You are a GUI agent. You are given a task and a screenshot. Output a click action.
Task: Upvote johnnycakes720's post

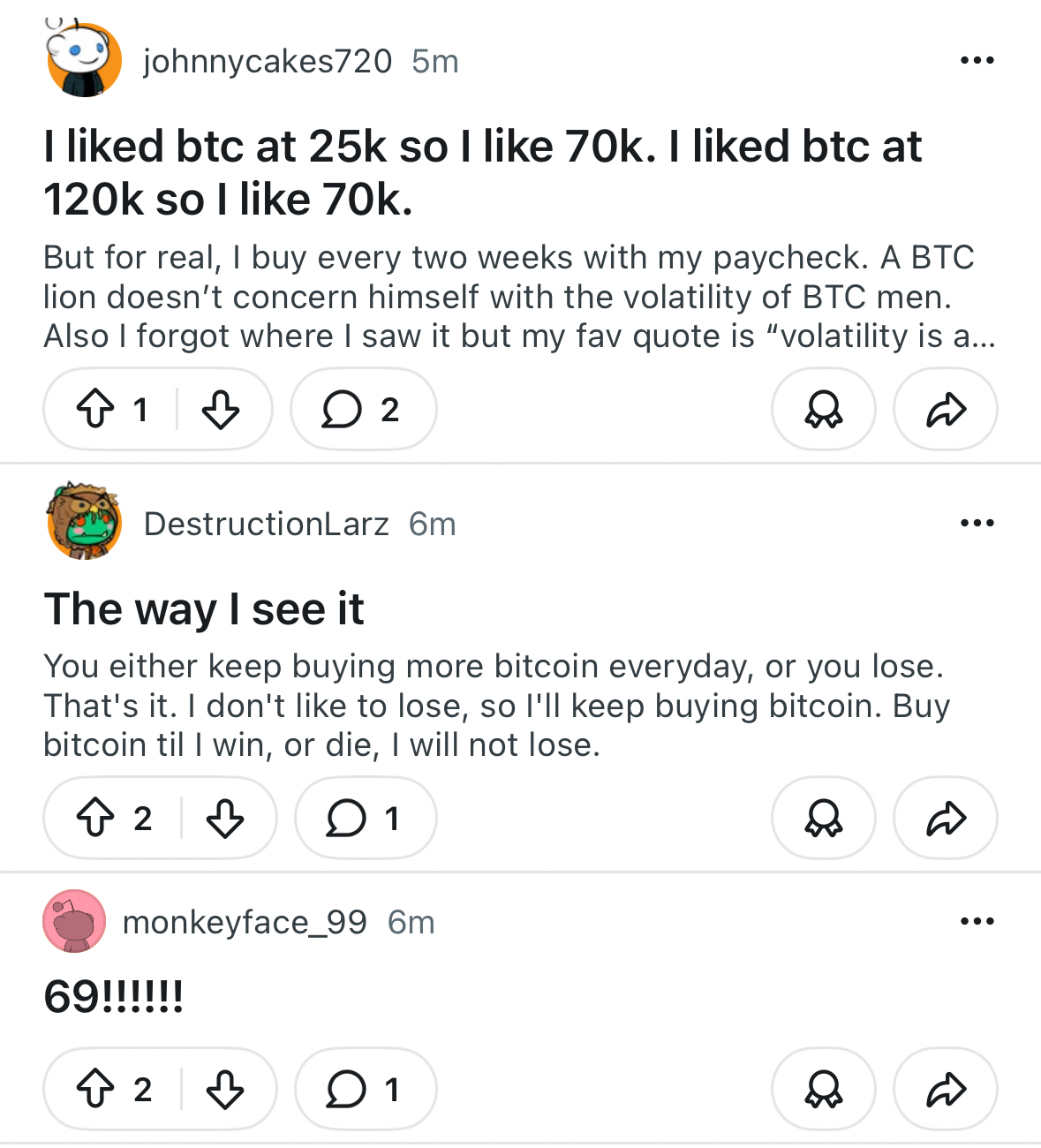tap(95, 410)
